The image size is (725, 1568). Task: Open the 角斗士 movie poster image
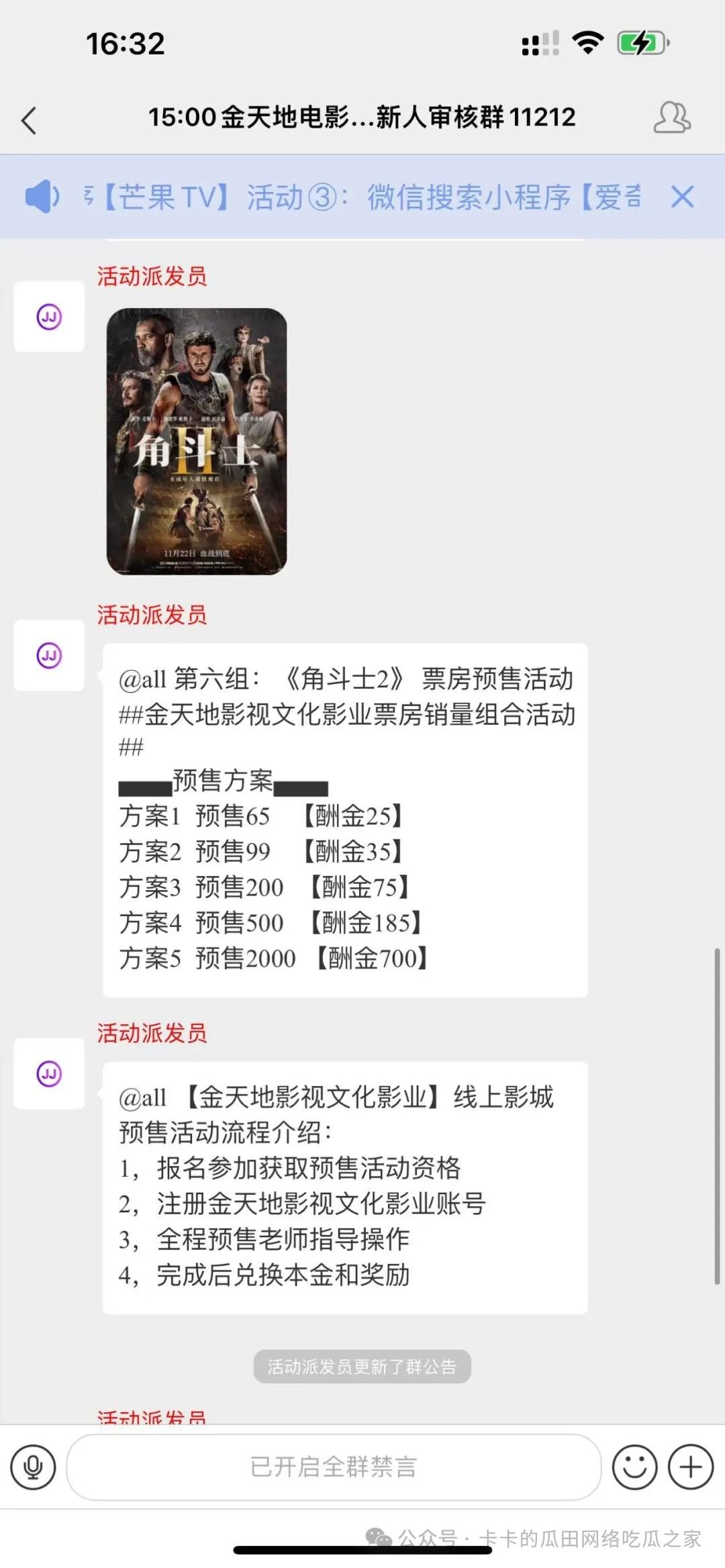click(x=197, y=441)
